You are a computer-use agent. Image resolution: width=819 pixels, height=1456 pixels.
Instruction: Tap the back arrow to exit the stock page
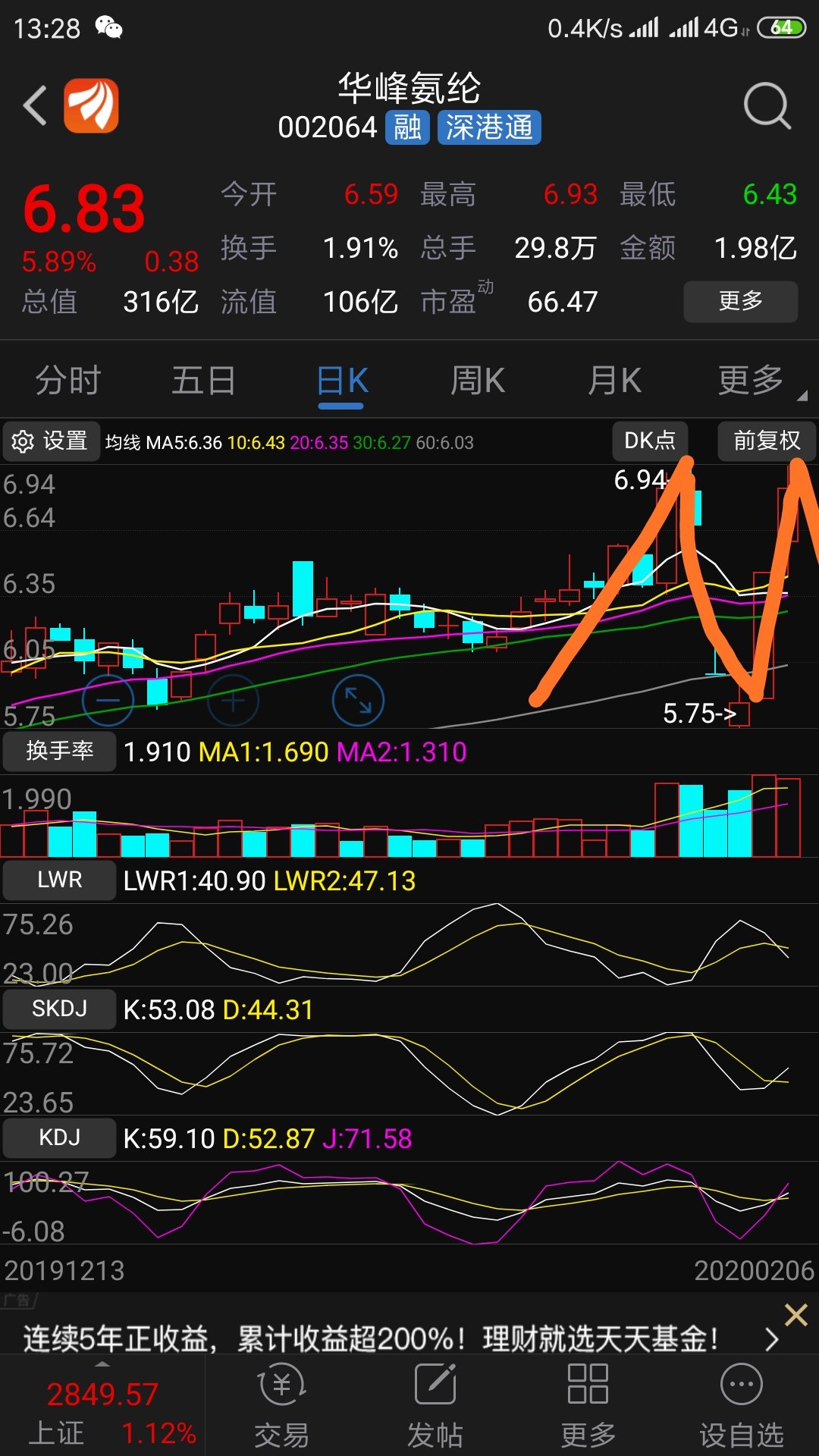coord(34,106)
